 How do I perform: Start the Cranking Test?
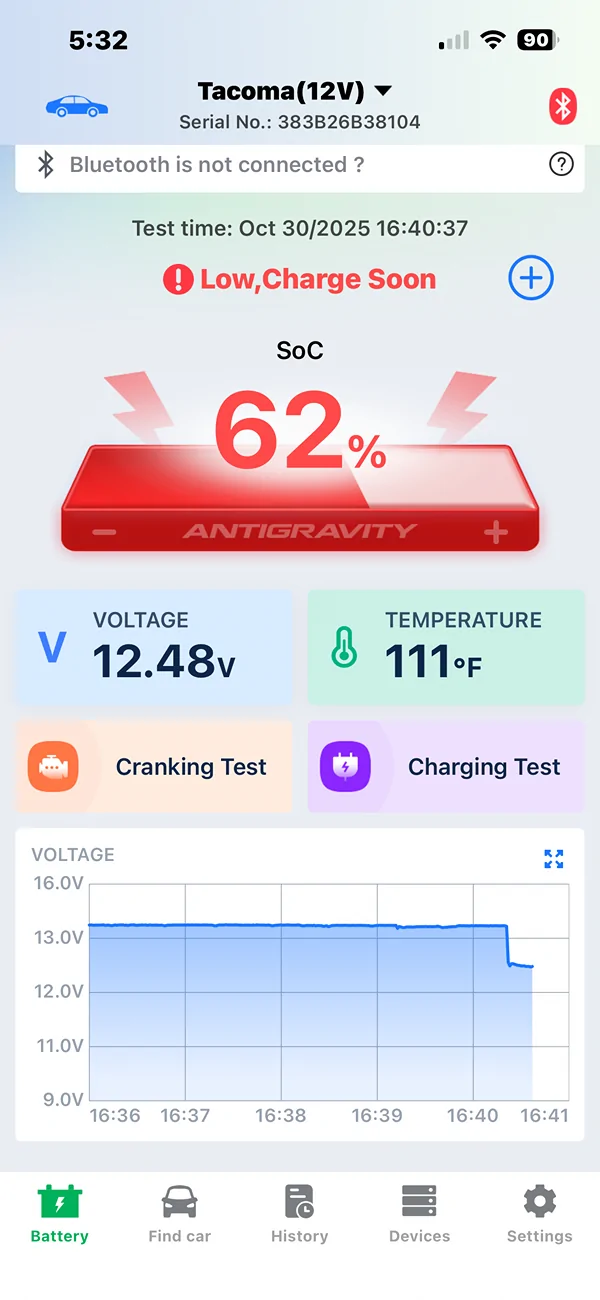[154, 767]
